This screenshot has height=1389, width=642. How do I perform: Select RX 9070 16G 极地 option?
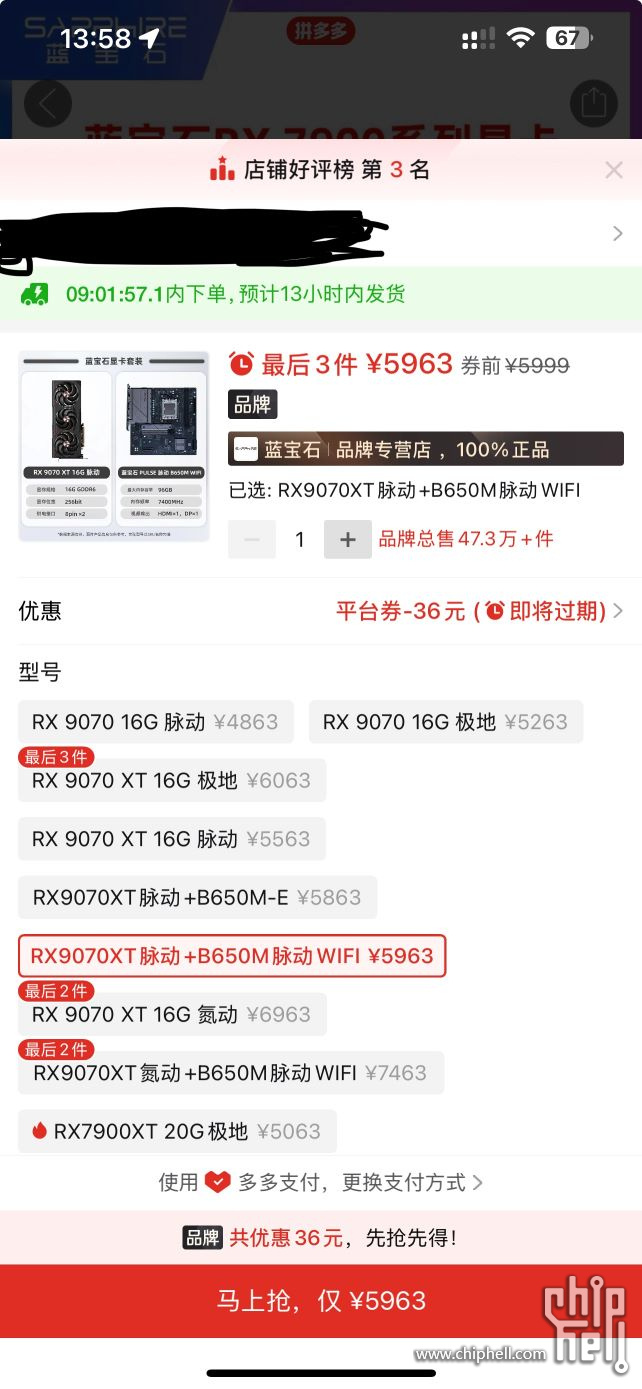coord(445,722)
